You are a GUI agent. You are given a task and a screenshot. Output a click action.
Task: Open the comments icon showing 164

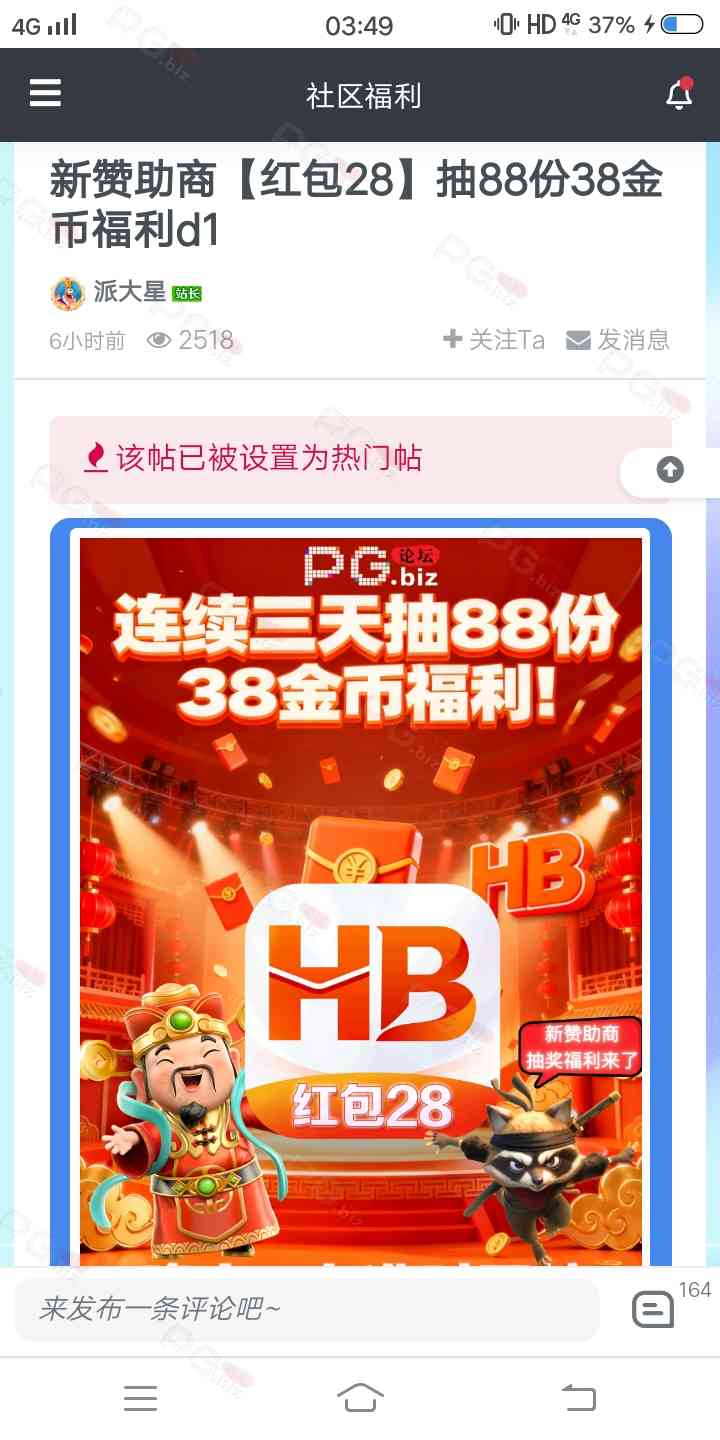point(654,1309)
